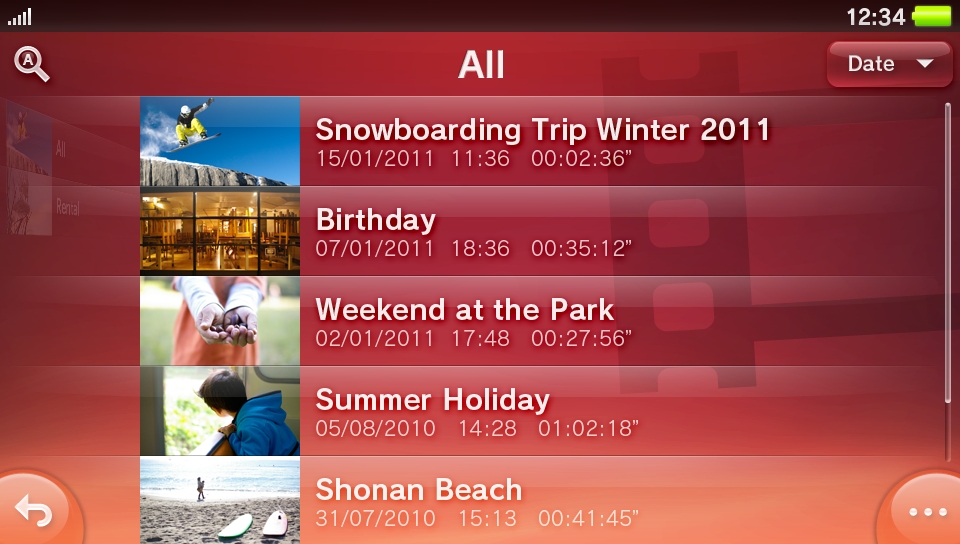Open the three-dot options menu

click(926, 513)
